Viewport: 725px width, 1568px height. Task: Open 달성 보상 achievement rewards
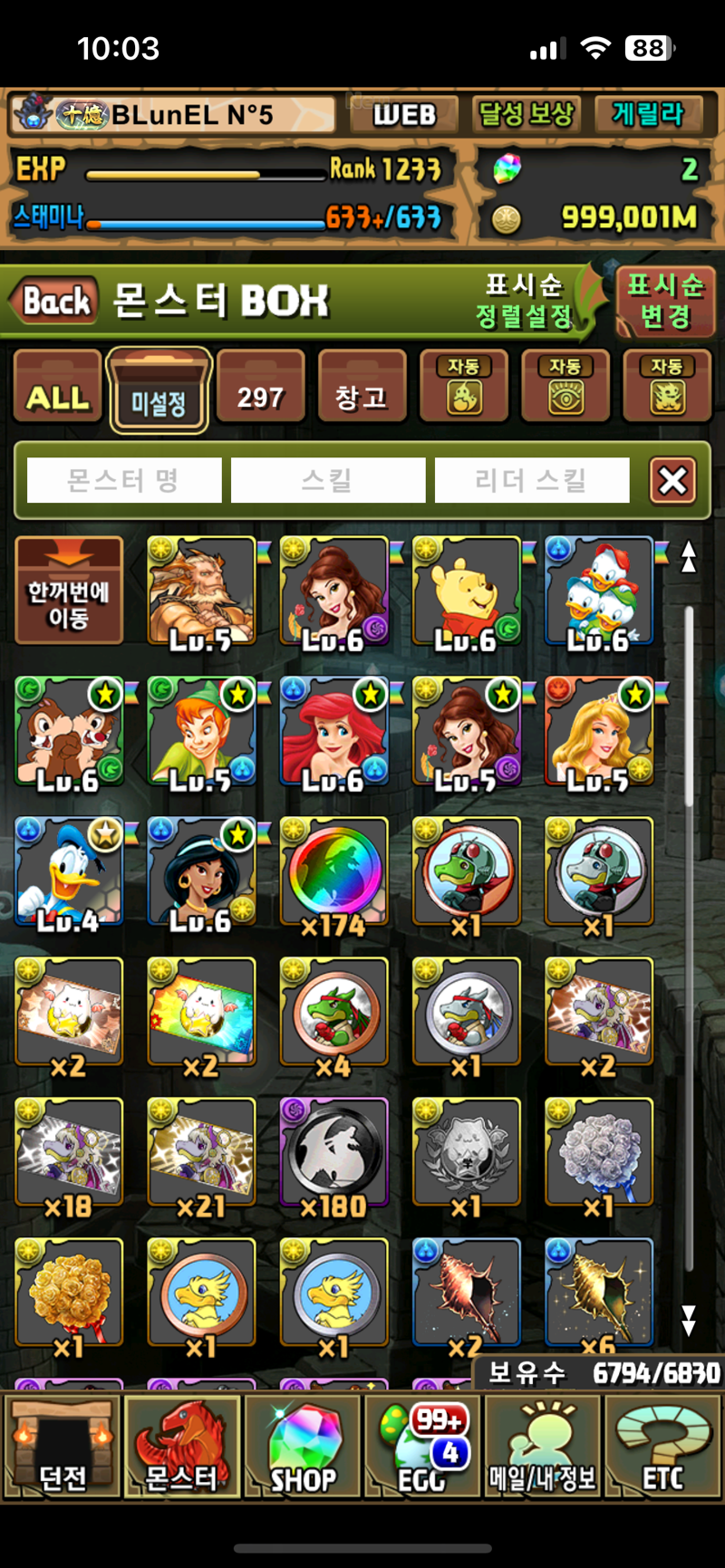[527, 115]
